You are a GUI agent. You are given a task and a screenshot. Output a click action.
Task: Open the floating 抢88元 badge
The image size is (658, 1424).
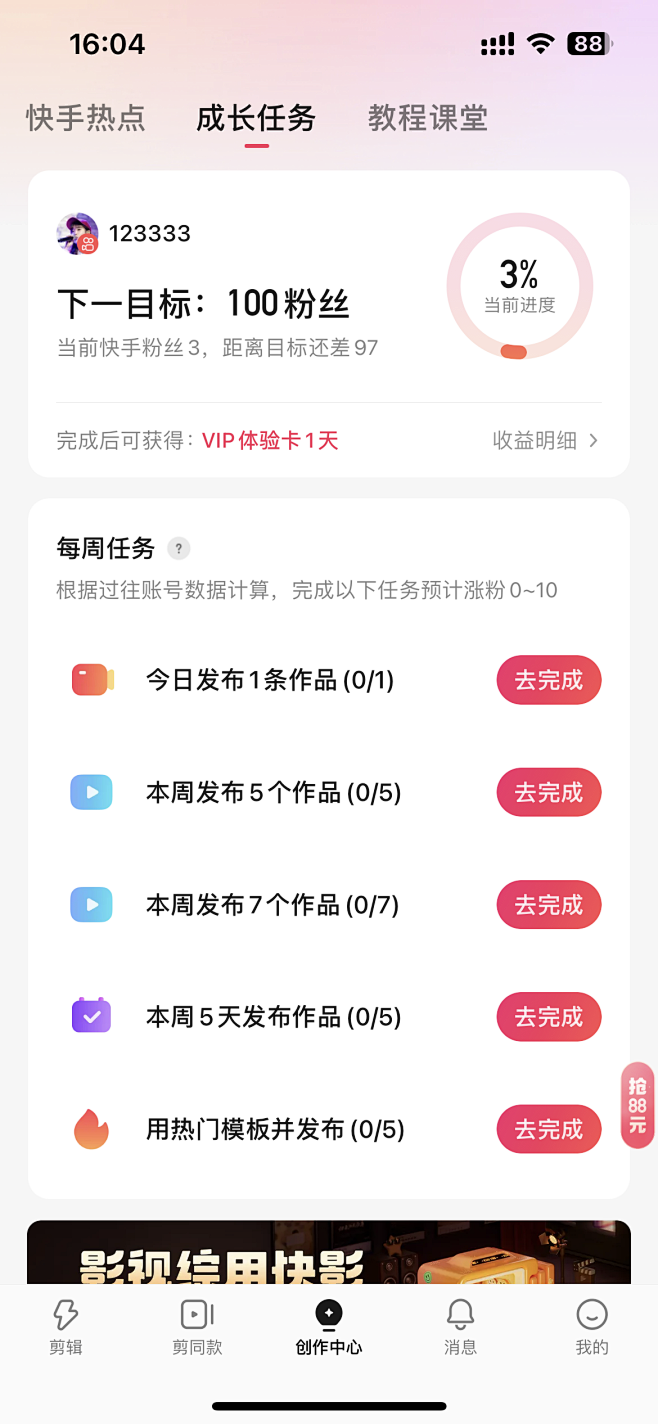tap(637, 1105)
